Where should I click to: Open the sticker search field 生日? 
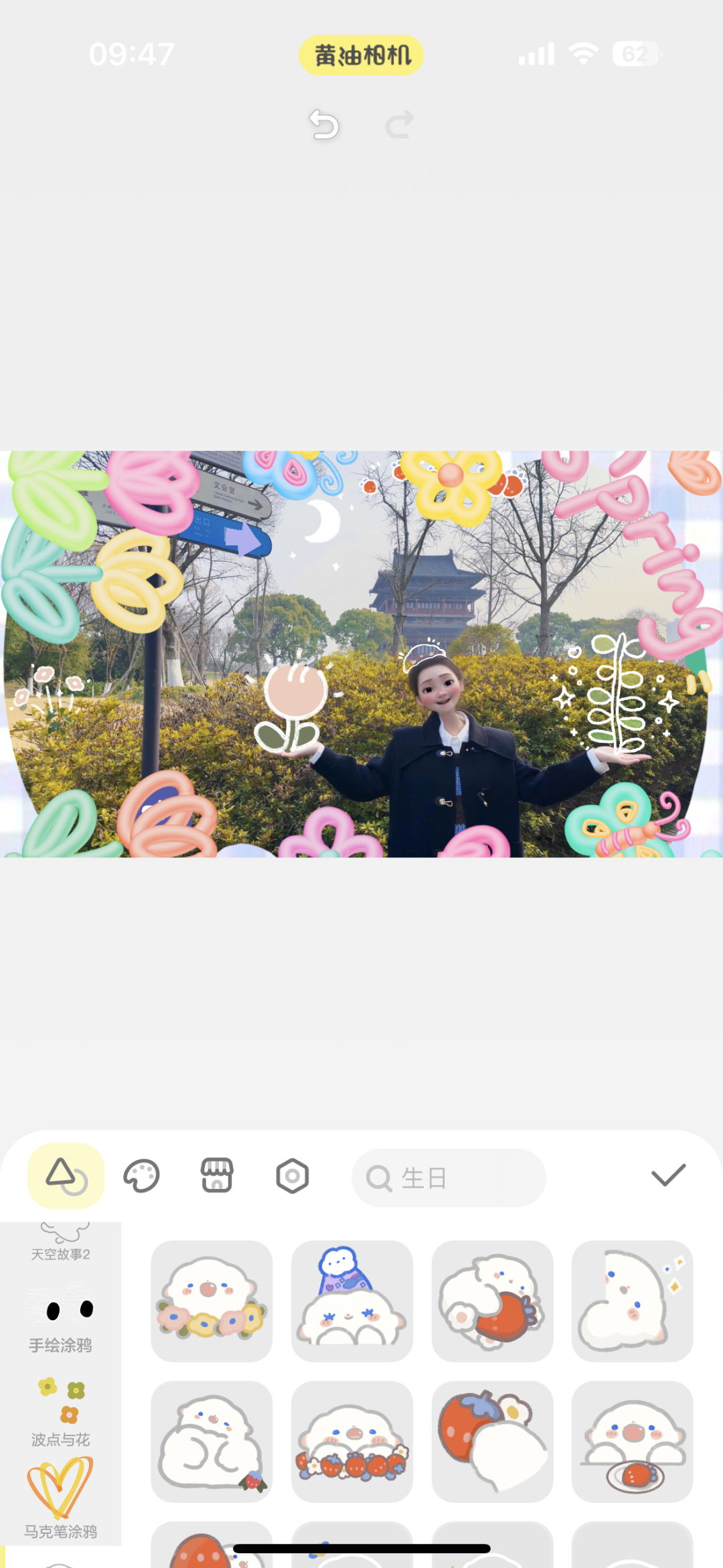[x=449, y=1178]
